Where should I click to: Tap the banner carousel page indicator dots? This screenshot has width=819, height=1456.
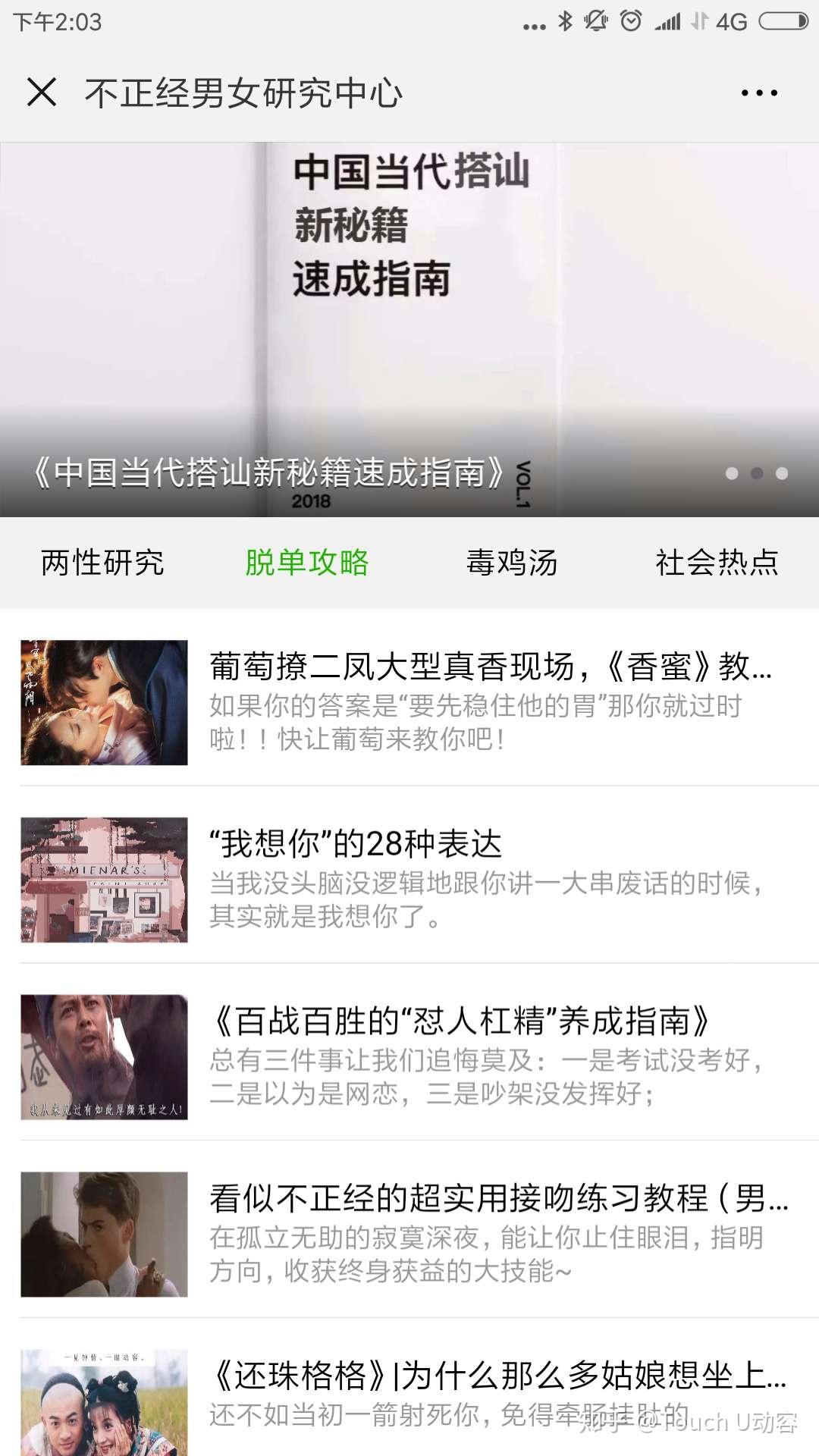pos(756,473)
